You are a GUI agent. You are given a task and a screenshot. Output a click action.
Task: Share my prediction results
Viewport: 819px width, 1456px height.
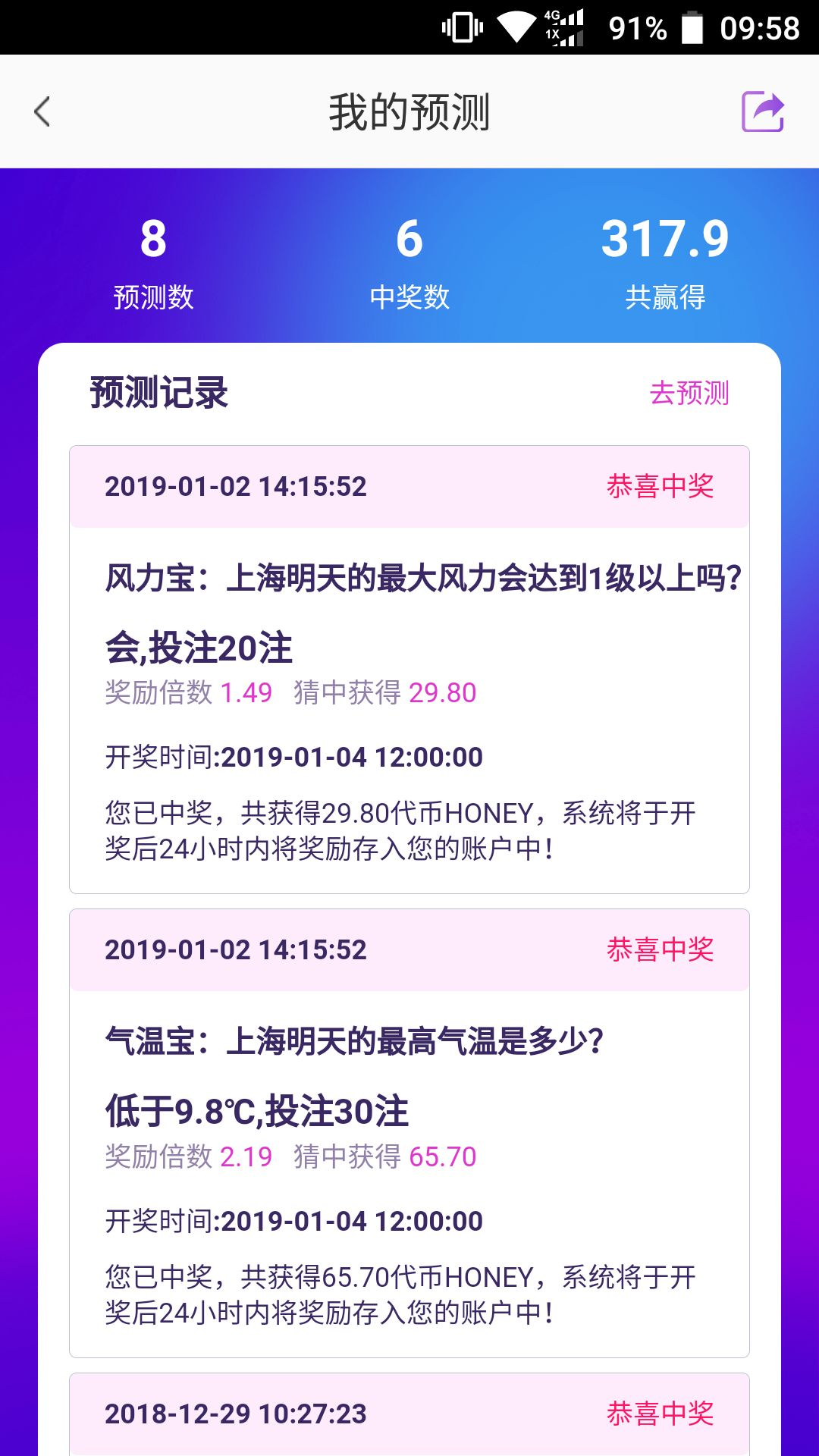pos(762,111)
